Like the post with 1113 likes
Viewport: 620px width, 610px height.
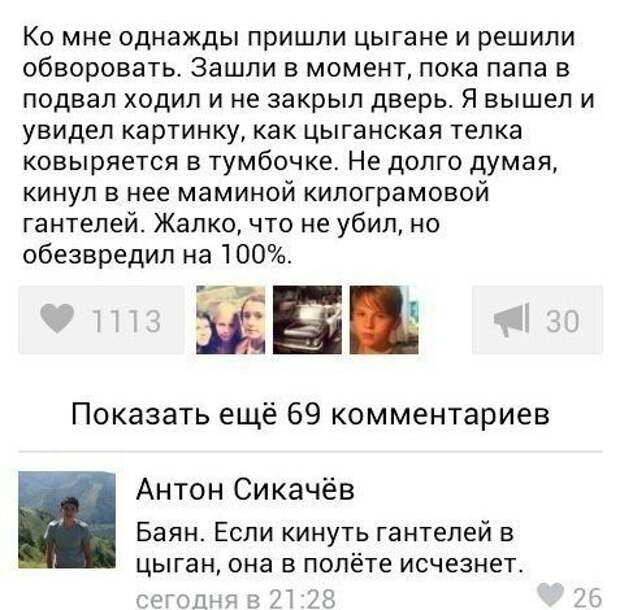click(x=101, y=320)
